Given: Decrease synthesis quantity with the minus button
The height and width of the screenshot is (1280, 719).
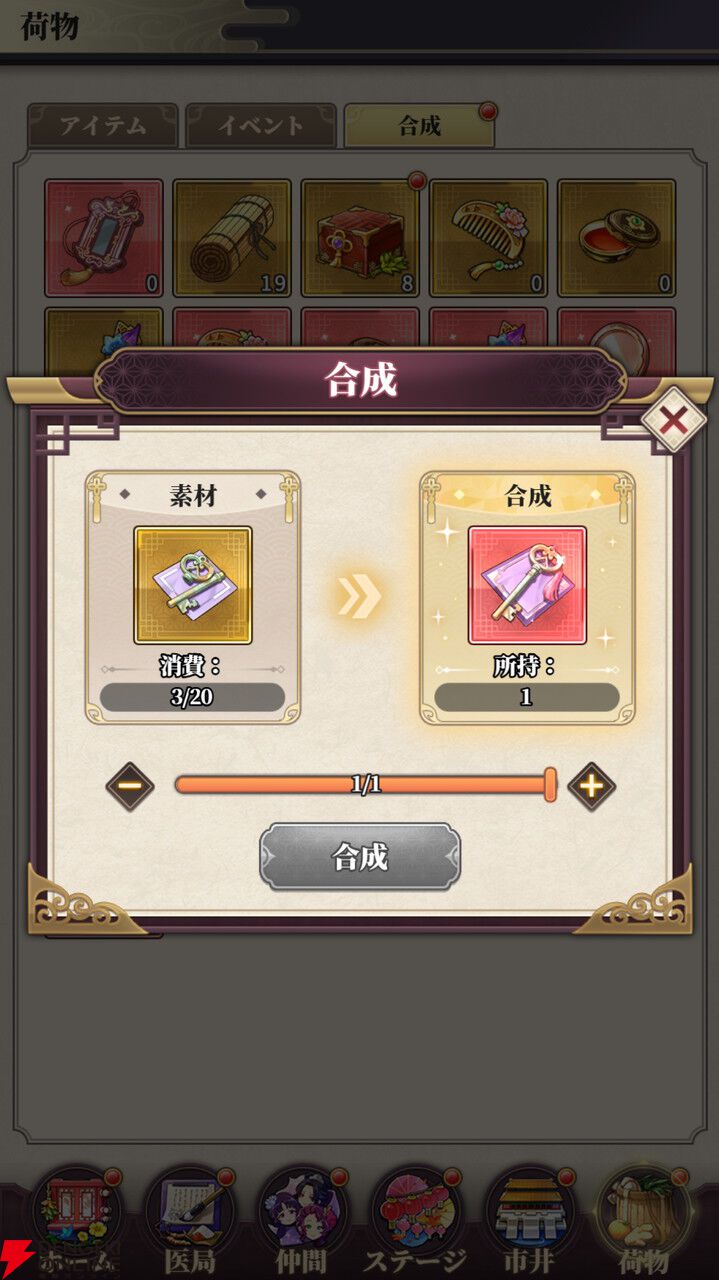Looking at the screenshot, I should 130,786.
